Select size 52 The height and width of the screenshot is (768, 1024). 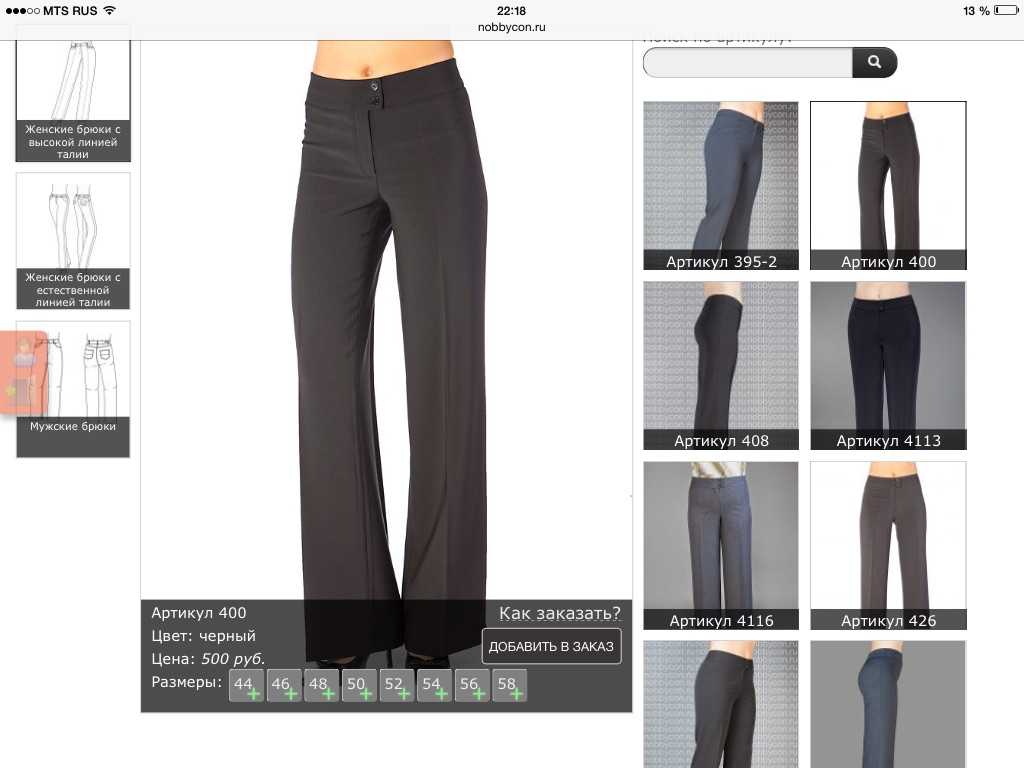coord(395,685)
